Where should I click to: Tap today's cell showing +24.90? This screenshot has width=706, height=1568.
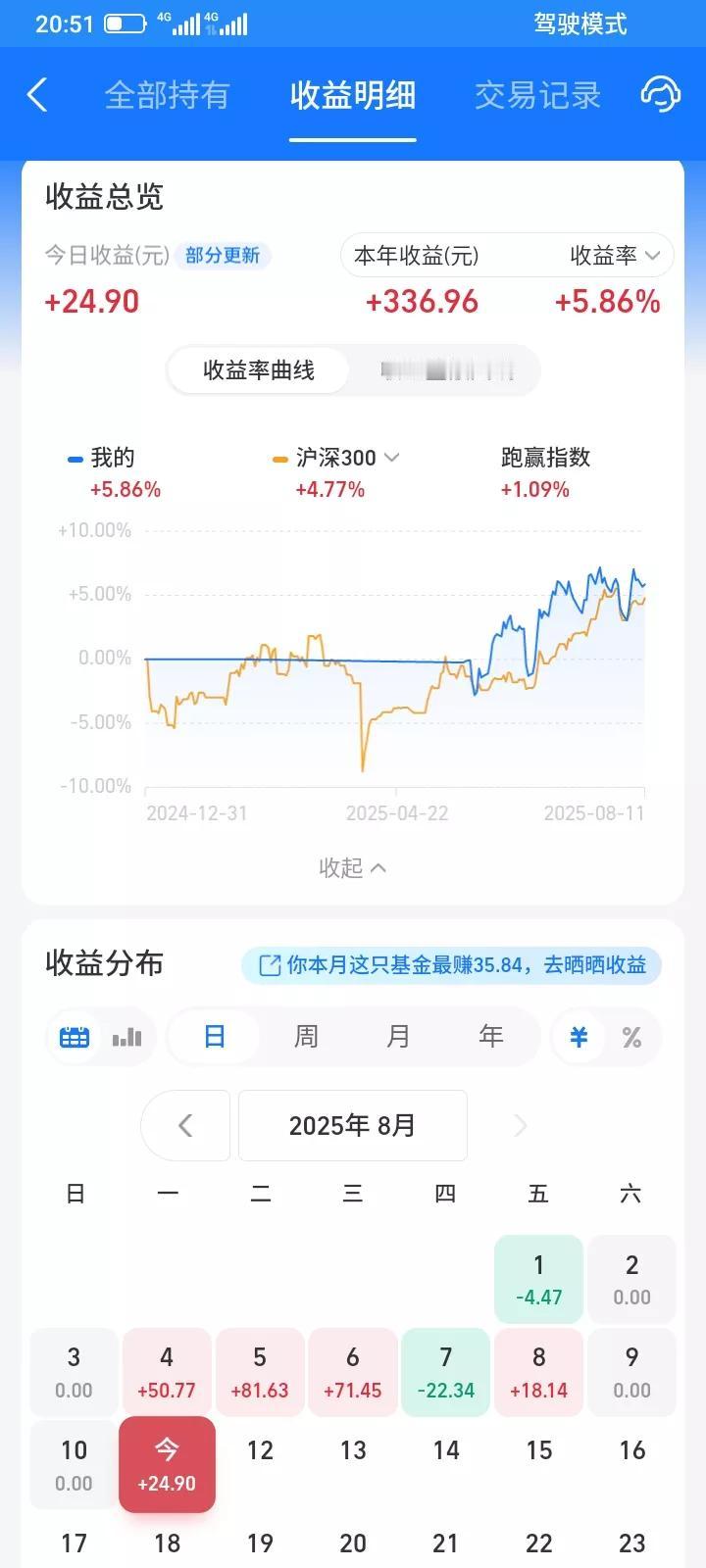(167, 1464)
